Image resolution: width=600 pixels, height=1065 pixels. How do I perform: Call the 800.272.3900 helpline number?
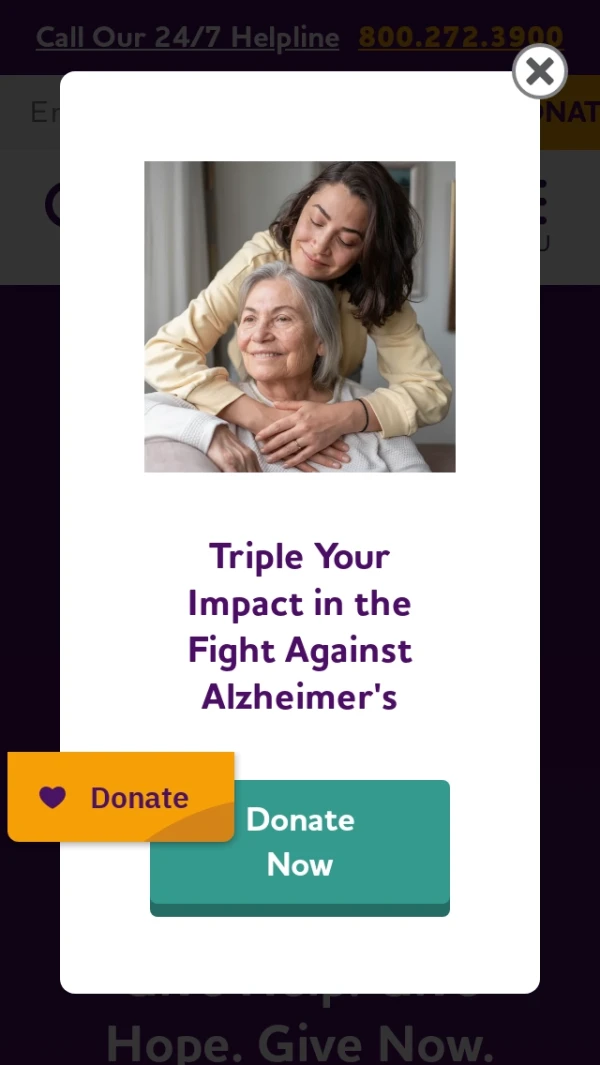pyautogui.click(x=461, y=37)
